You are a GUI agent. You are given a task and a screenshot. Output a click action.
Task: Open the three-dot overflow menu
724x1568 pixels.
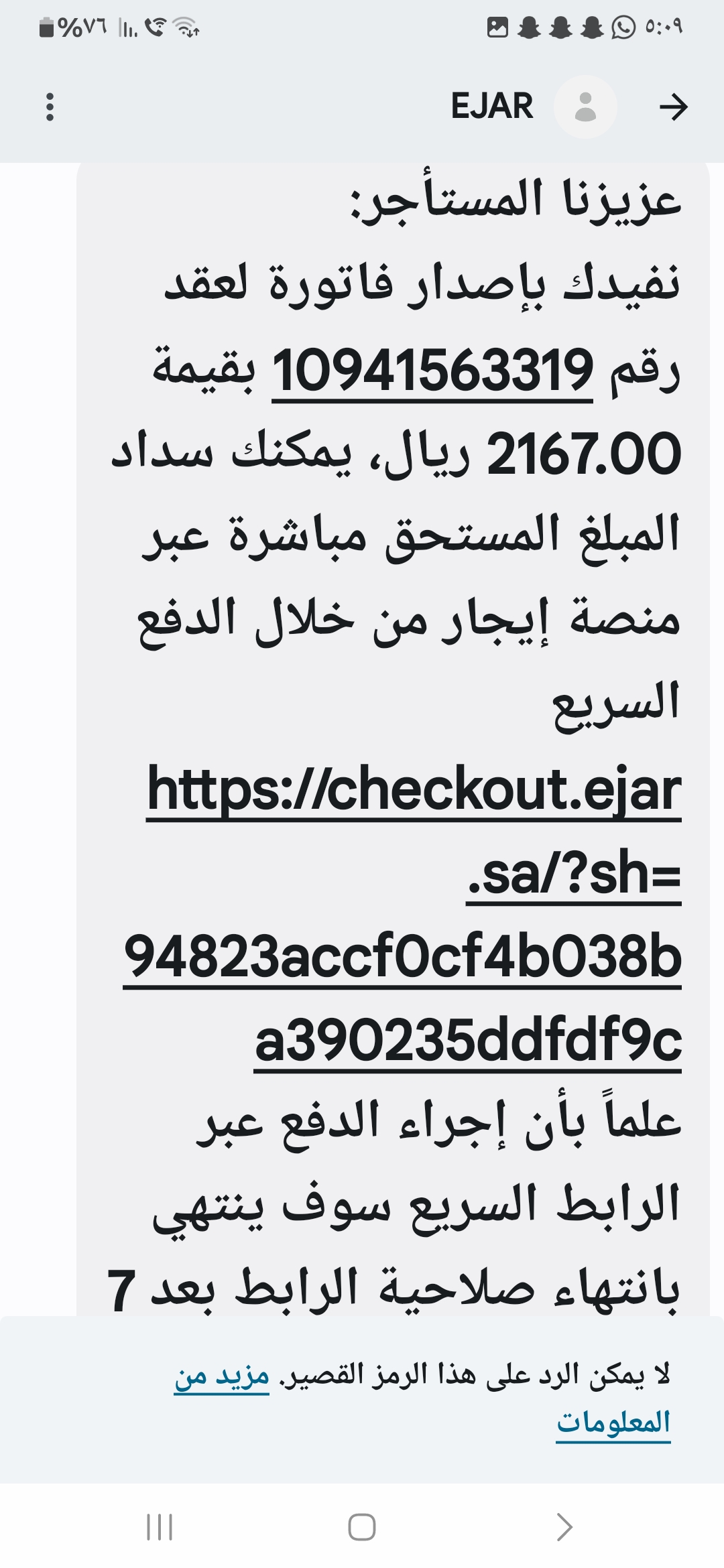50,107
